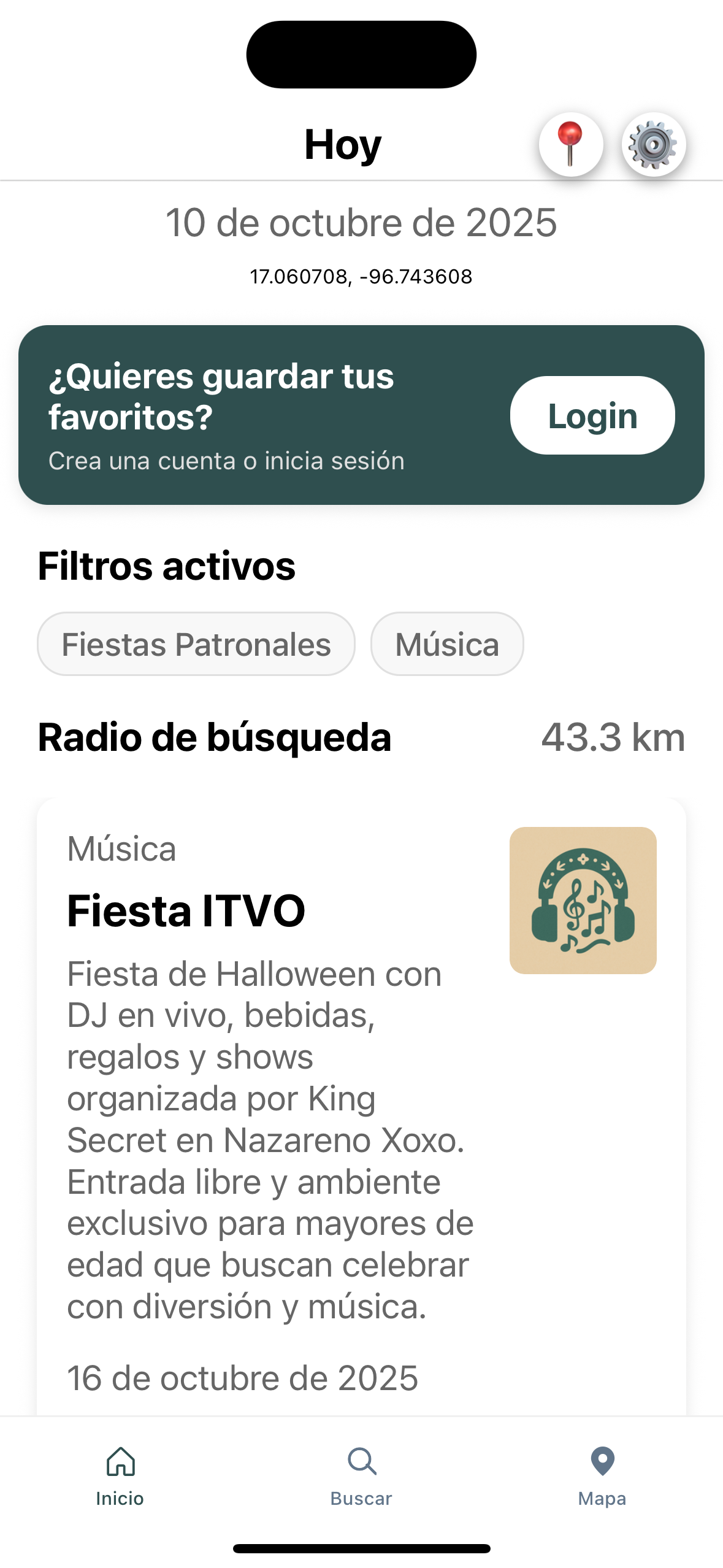Screen dimensions: 723x1568
Task: Toggle the Música filter chip
Action: point(447,644)
